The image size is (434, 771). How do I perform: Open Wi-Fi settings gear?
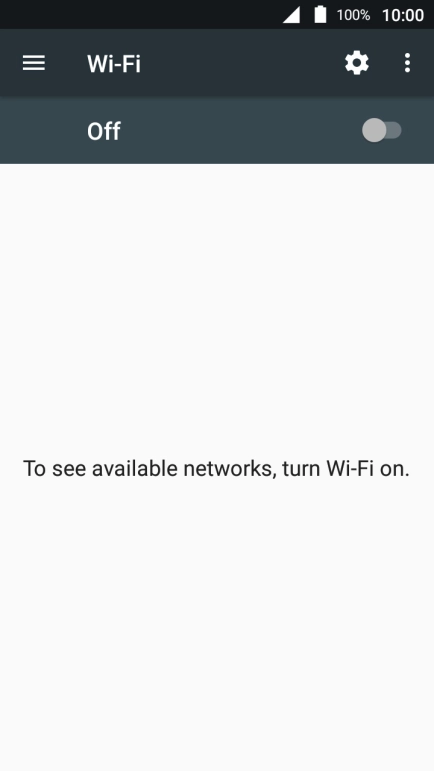pyautogui.click(x=356, y=63)
